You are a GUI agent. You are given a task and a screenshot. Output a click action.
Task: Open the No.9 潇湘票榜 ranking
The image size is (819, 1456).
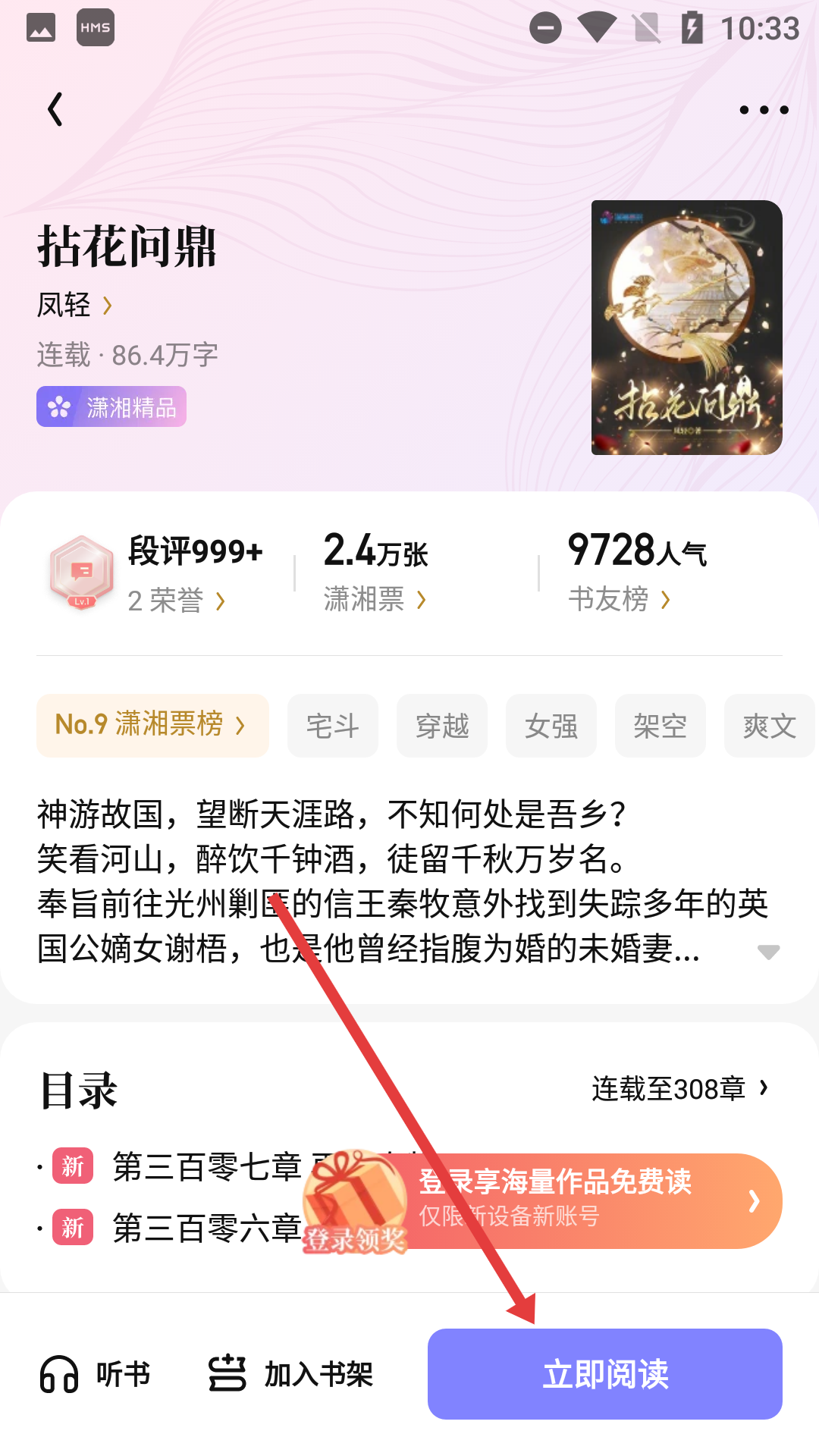152,725
